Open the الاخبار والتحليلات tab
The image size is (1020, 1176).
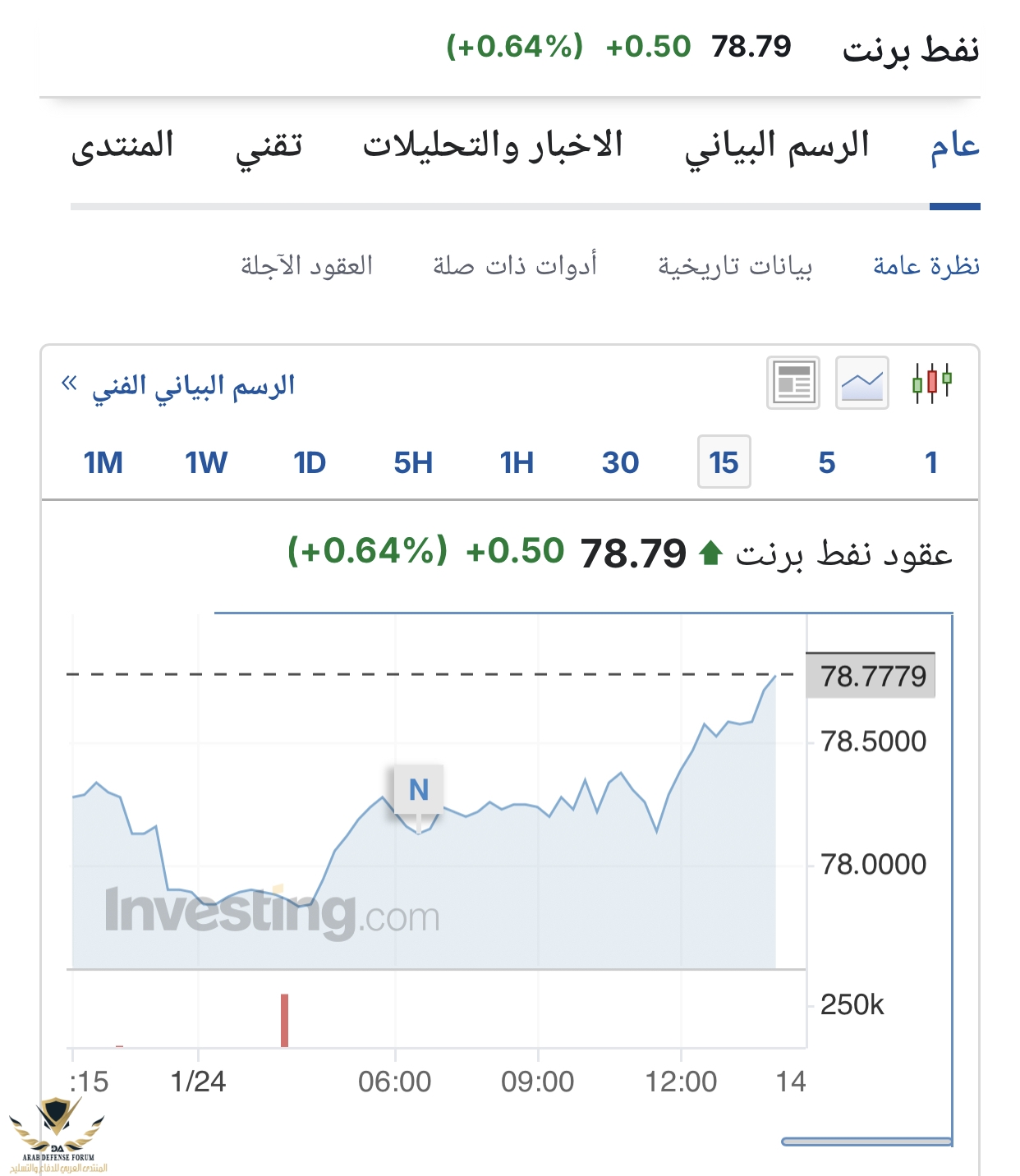tap(493, 145)
